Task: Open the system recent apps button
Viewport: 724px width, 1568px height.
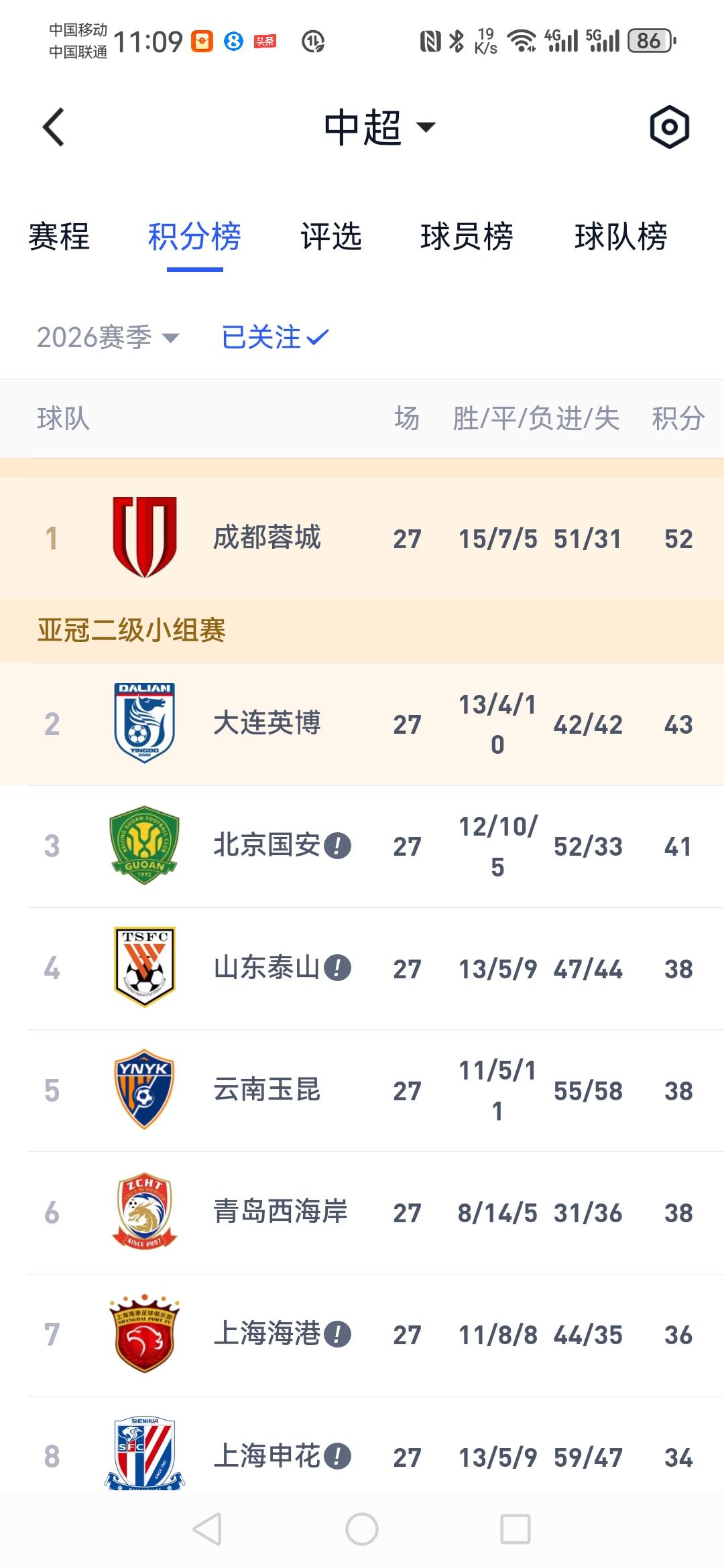Action: (x=516, y=1529)
